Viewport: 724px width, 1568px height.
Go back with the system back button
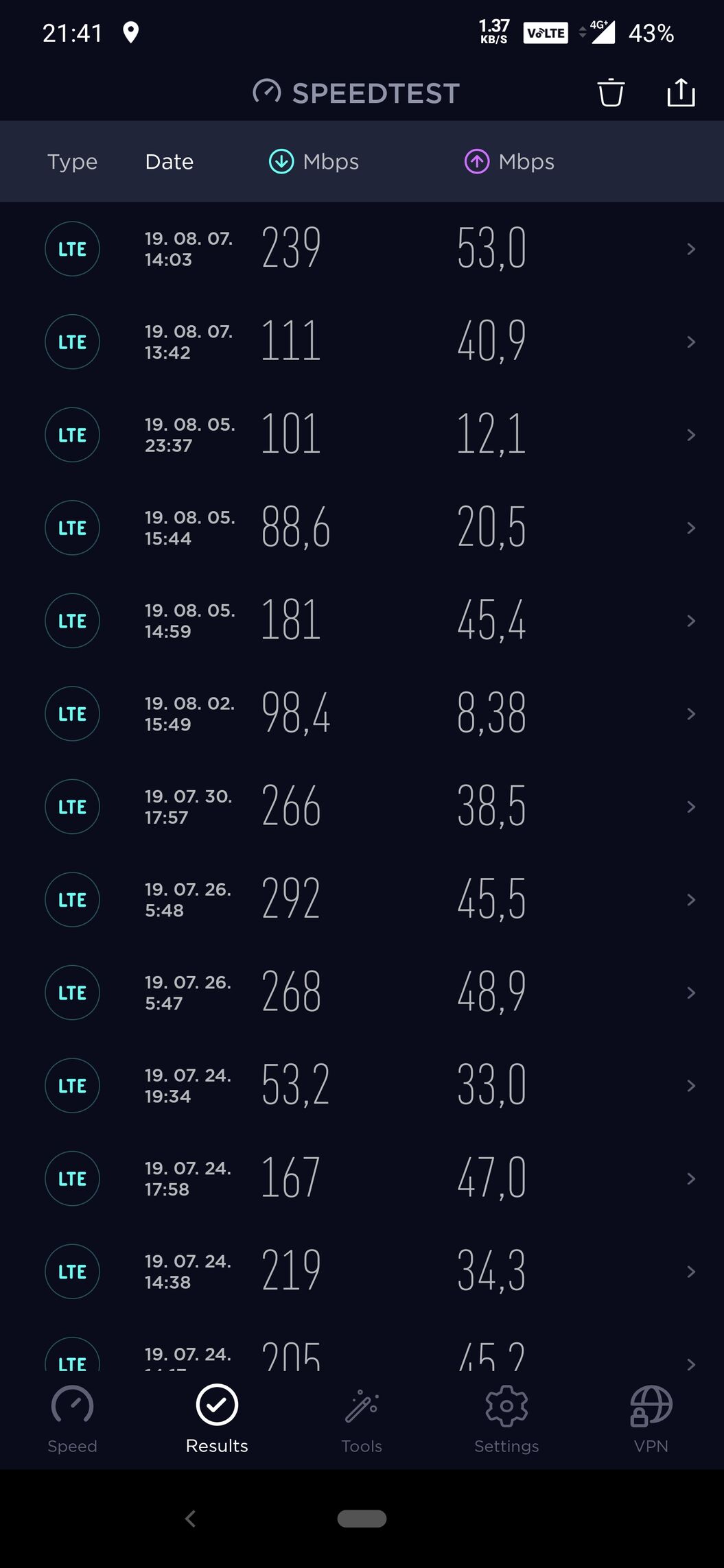point(191,1519)
